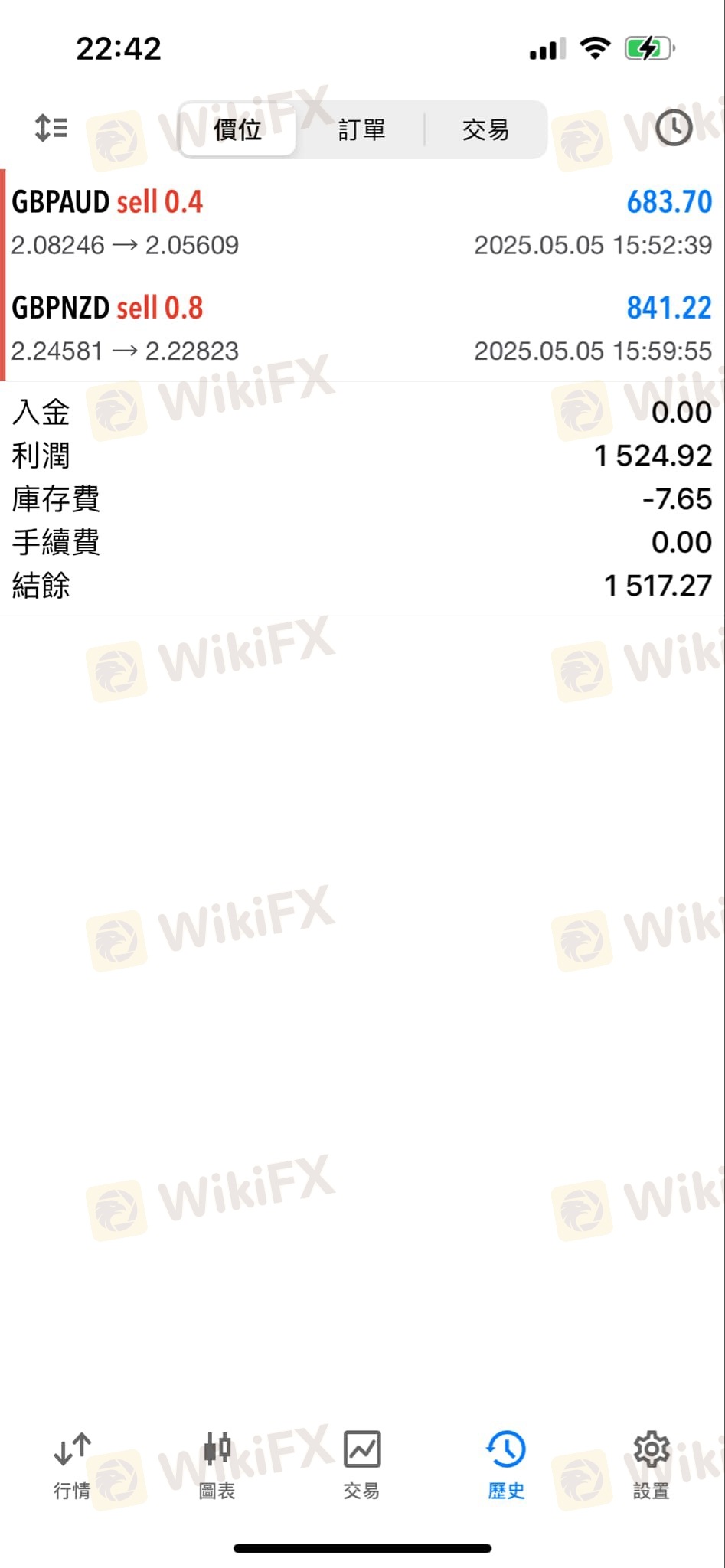Viewport: 725px width, 1568px height.
Task: Go to the 行情 quotes tab
Action: (72, 1465)
